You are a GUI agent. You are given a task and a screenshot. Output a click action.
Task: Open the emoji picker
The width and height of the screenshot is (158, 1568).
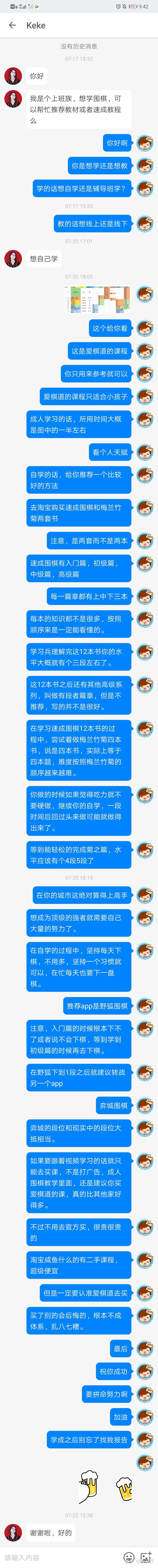129,1557
